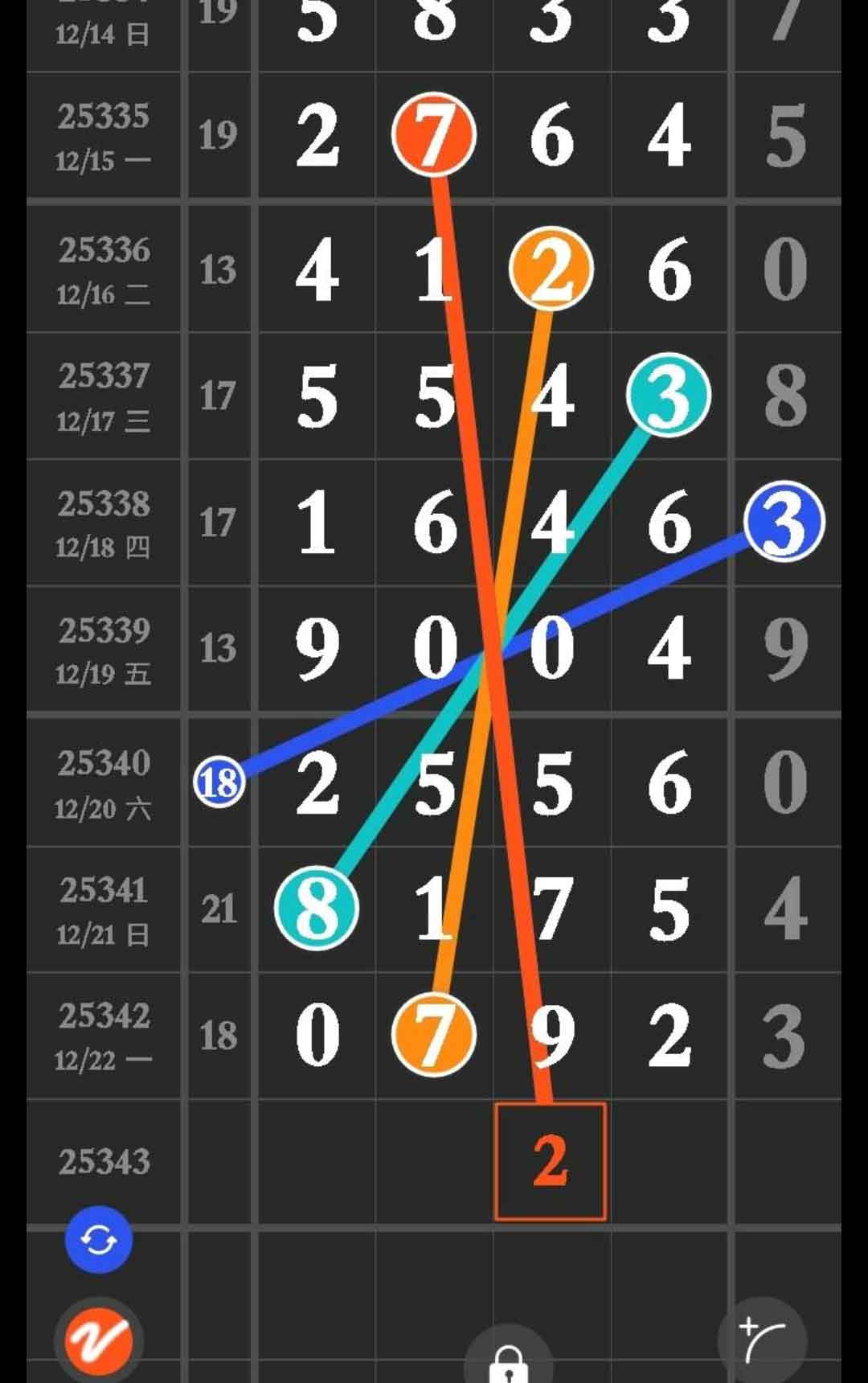Toggle the orange drawing pen button
This screenshot has width=868, height=1383.
(x=98, y=1340)
